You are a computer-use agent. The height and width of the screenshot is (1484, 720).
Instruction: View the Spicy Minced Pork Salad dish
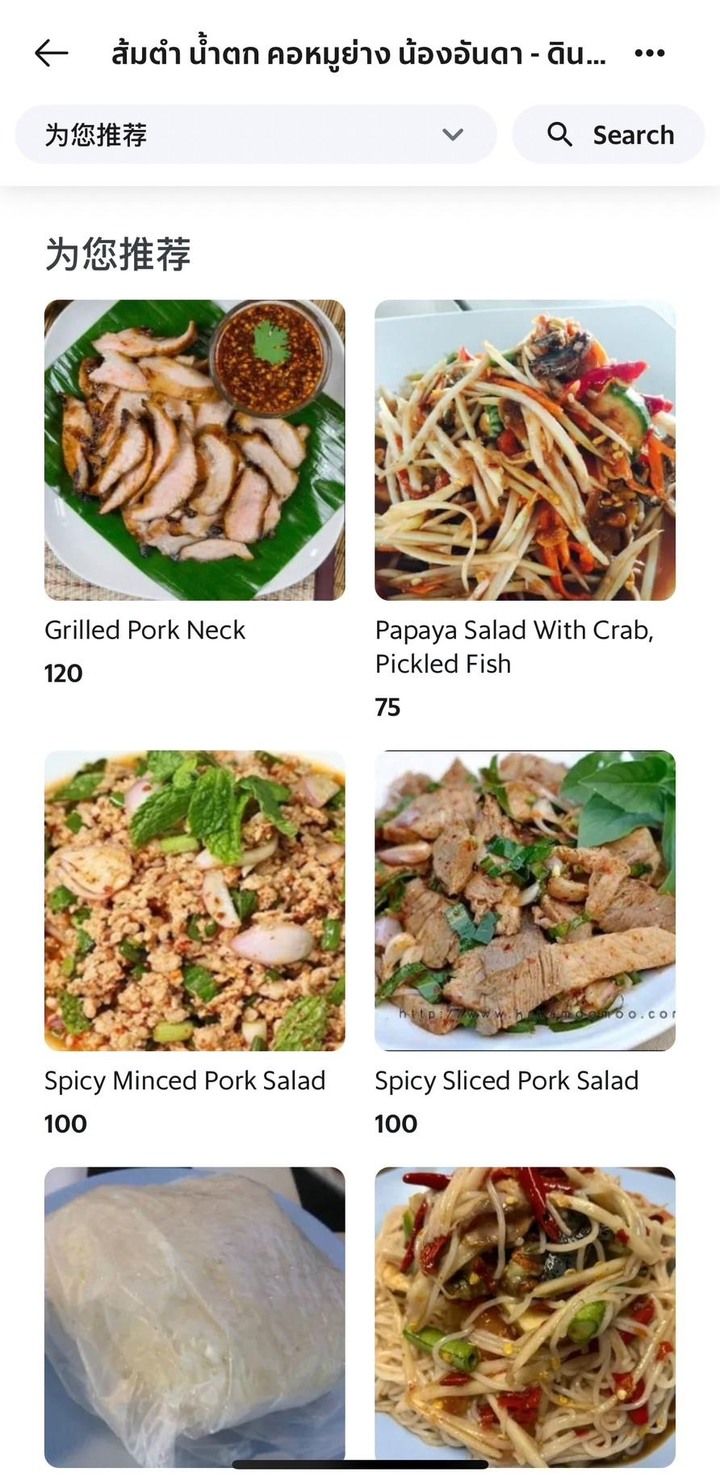(x=195, y=900)
